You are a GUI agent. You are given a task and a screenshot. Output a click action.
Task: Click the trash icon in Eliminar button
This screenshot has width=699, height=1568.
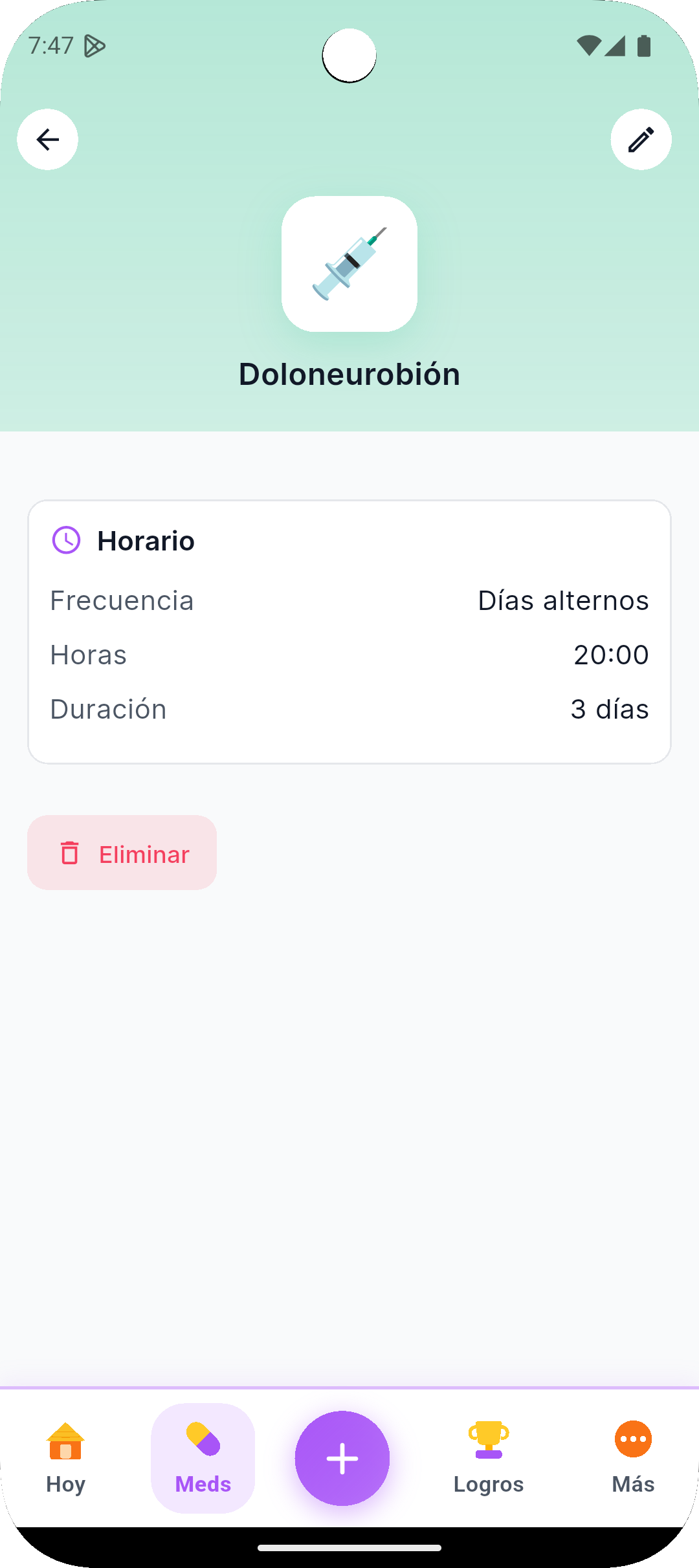pyautogui.click(x=69, y=853)
